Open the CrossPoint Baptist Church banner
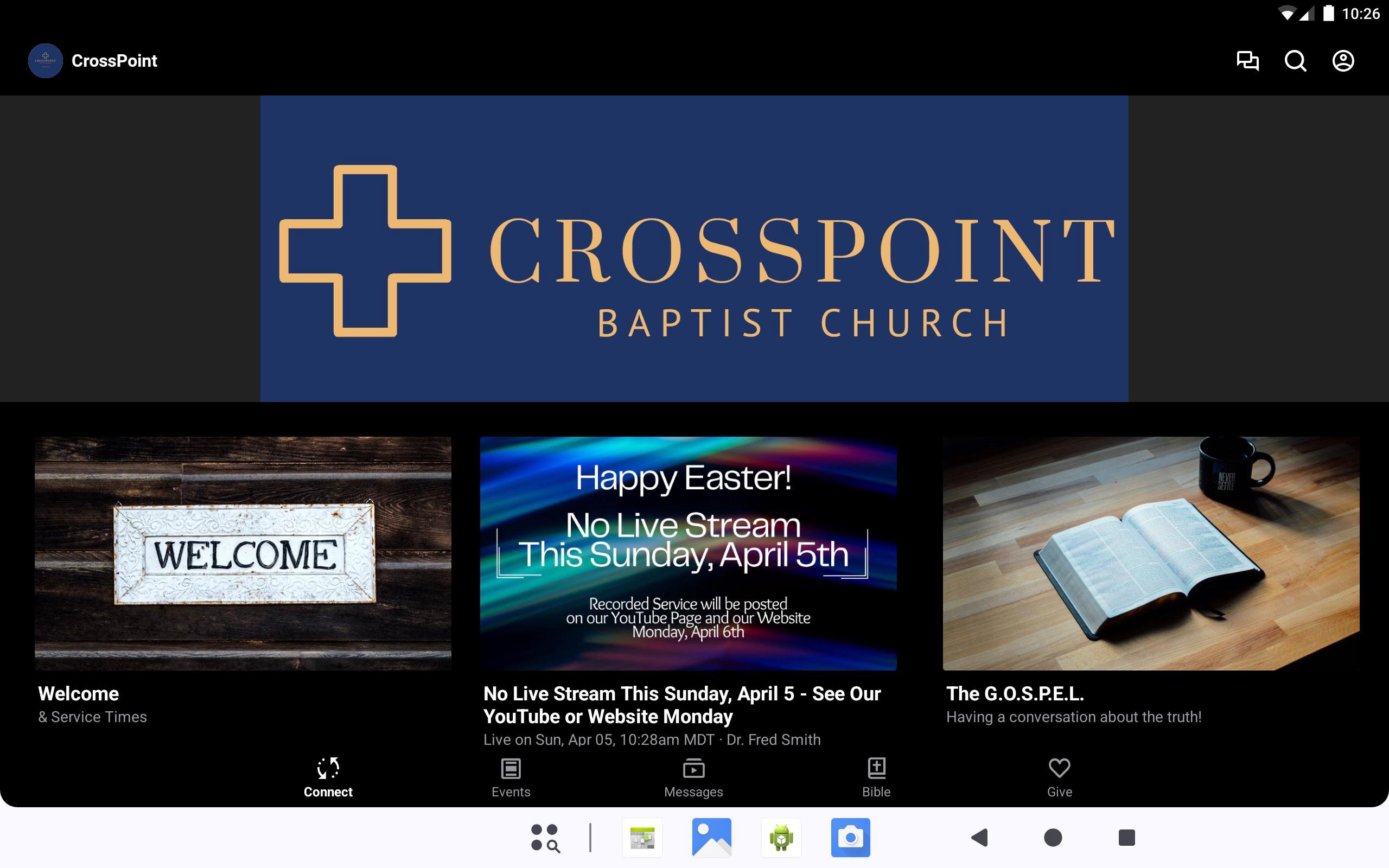 (694, 248)
